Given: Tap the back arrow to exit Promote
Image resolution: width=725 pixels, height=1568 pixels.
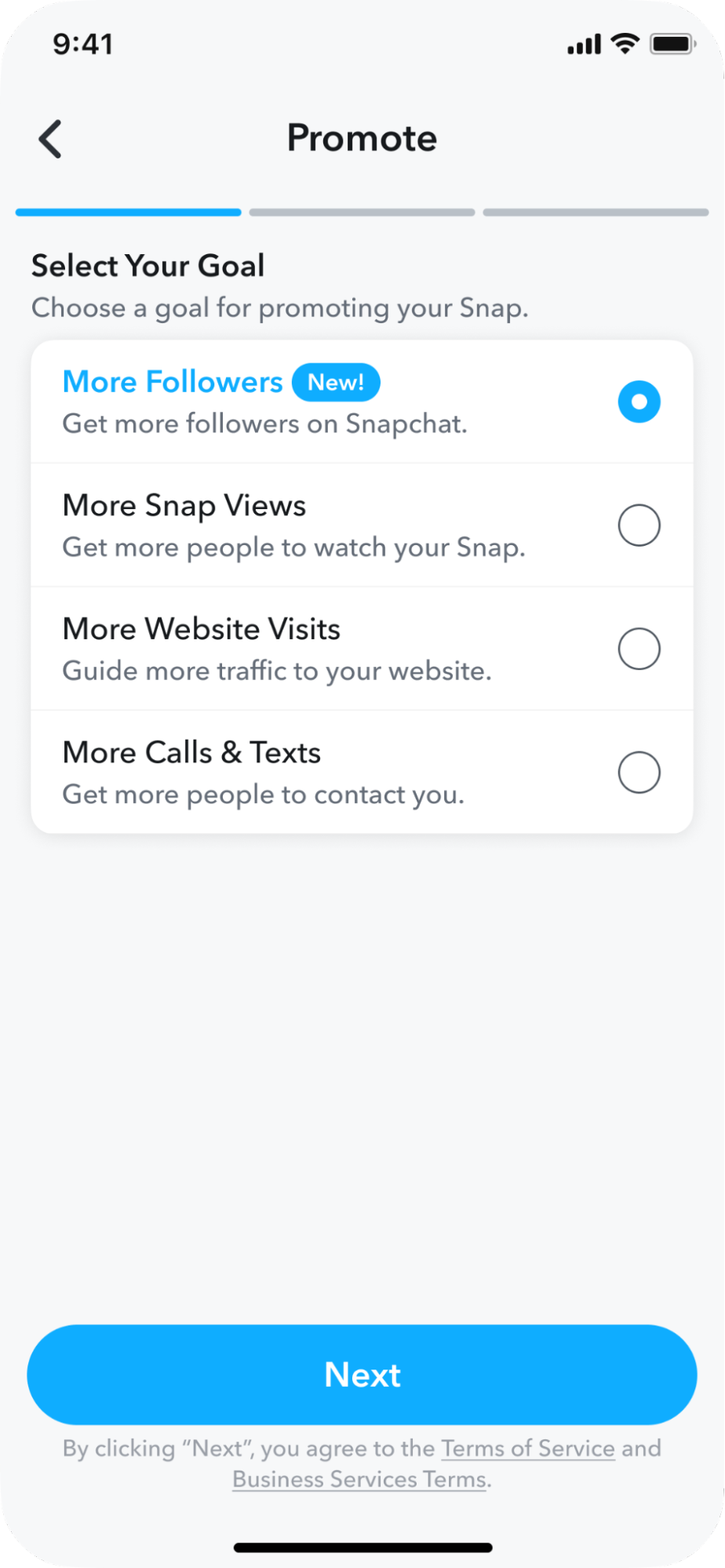Looking at the screenshot, I should pyautogui.click(x=49, y=139).
